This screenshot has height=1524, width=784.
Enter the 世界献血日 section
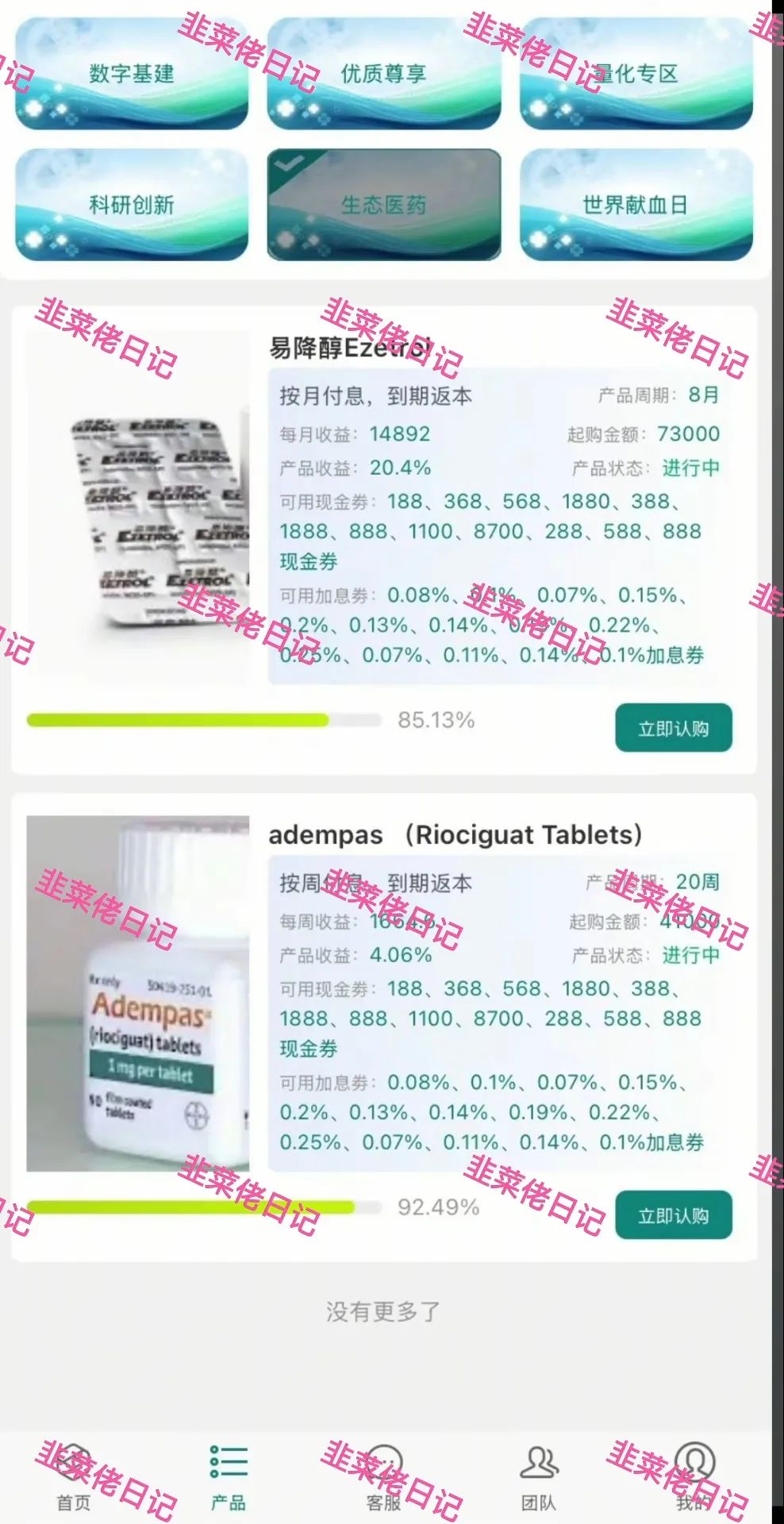point(635,204)
